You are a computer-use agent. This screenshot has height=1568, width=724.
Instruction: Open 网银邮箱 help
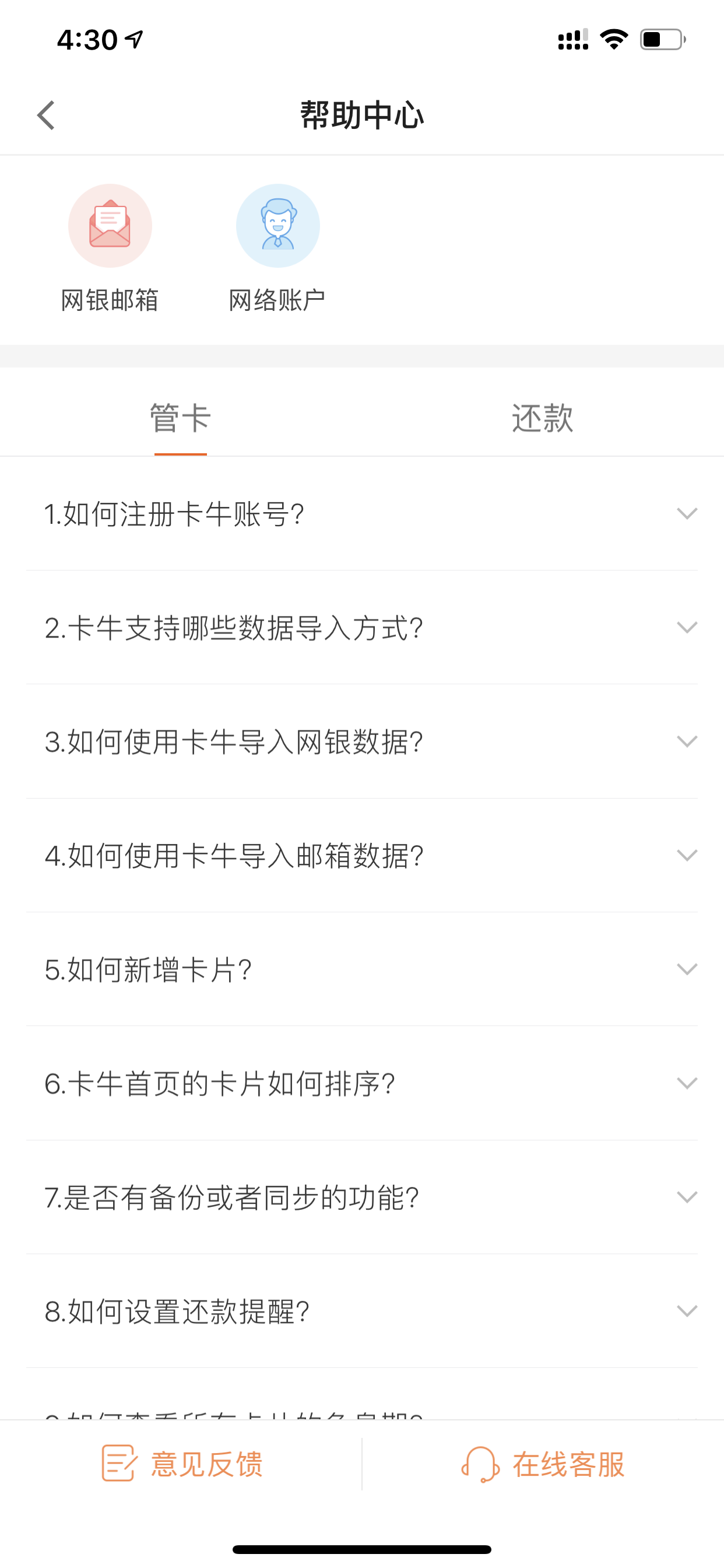110,249
